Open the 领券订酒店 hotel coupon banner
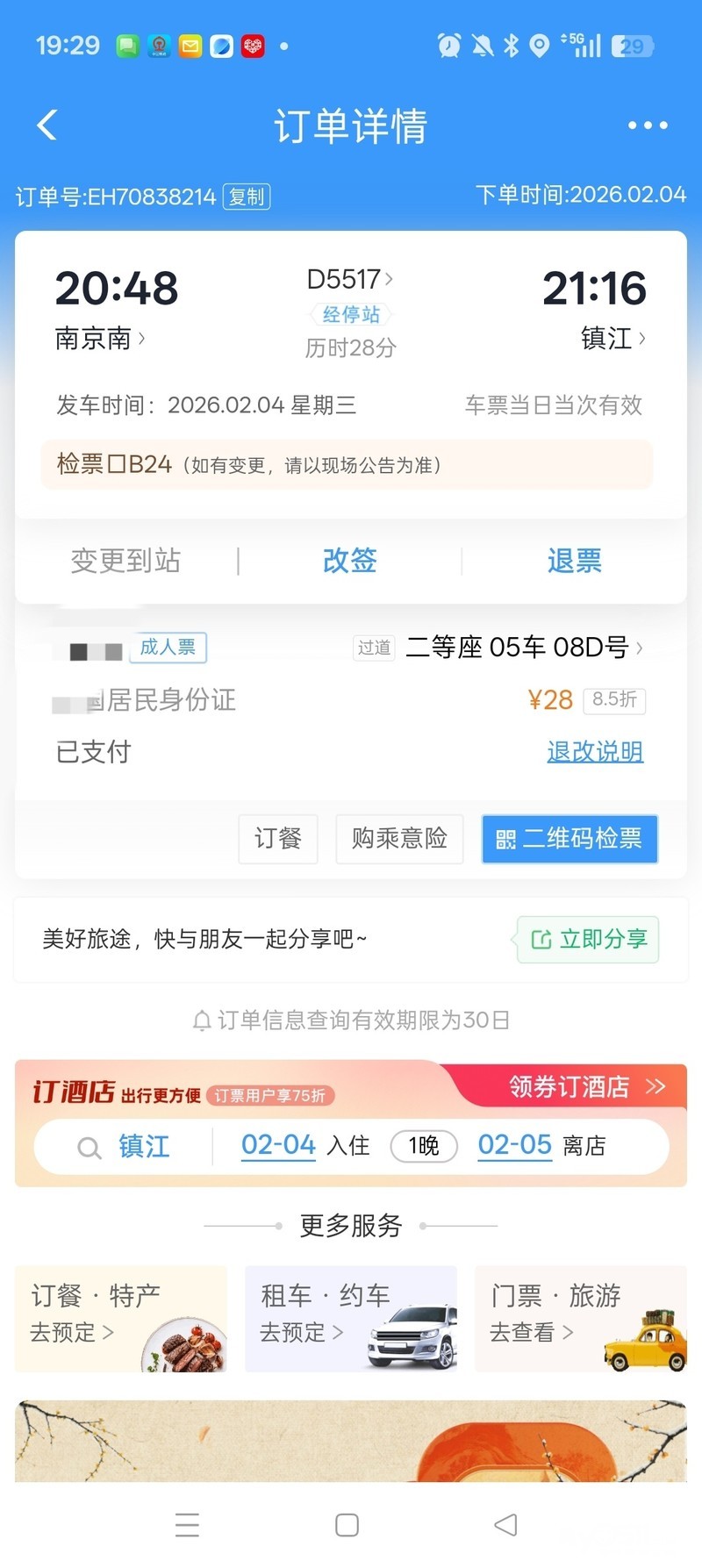702x1568 pixels. pos(584,1087)
